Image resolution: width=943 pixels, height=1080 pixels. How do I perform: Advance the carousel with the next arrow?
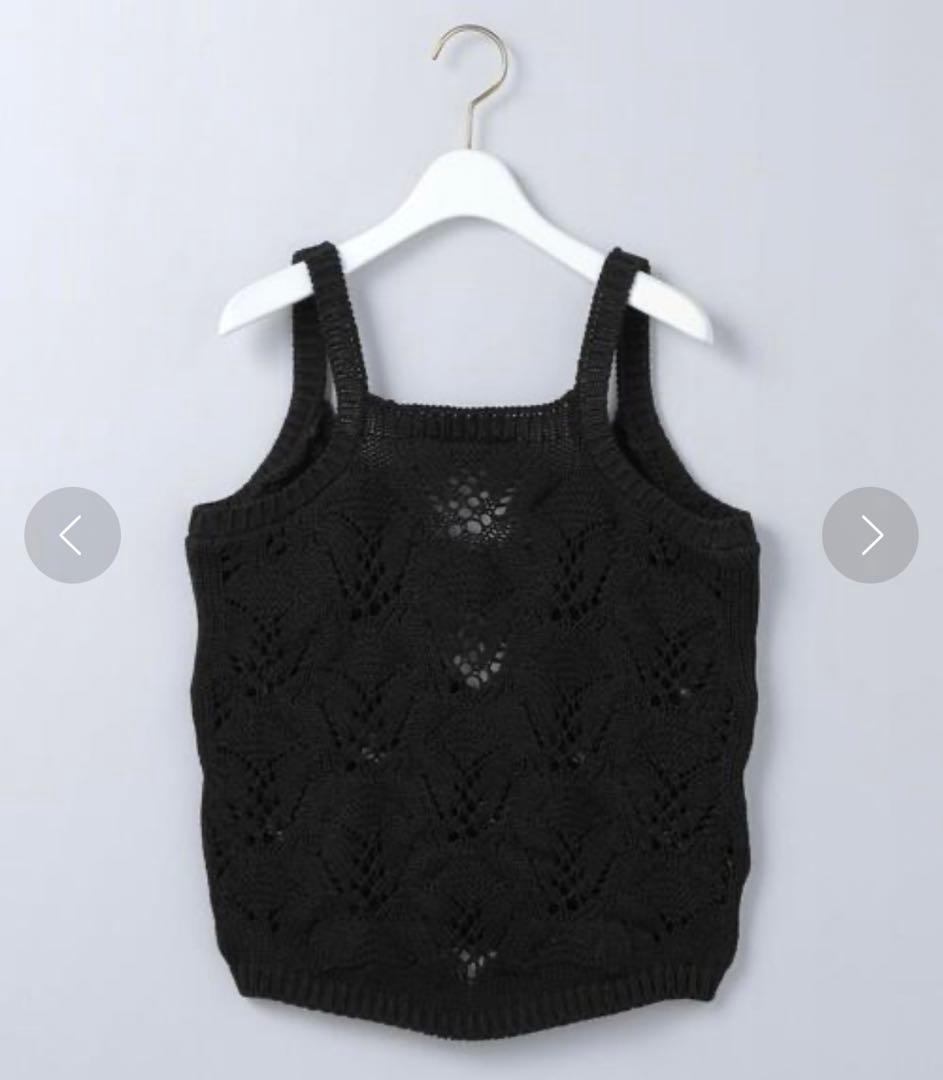(x=870, y=536)
